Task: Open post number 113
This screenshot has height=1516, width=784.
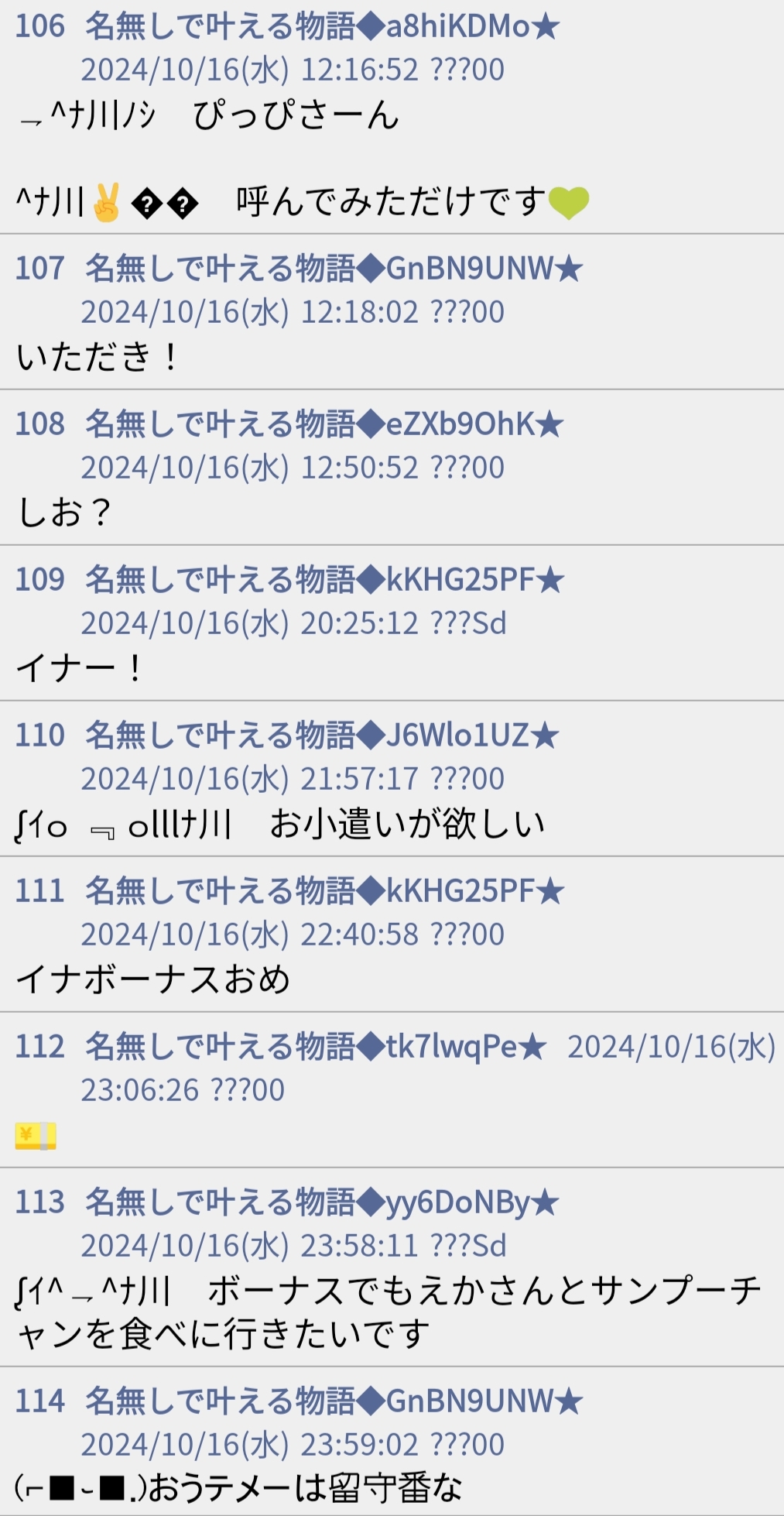Action: click(x=40, y=1202)
